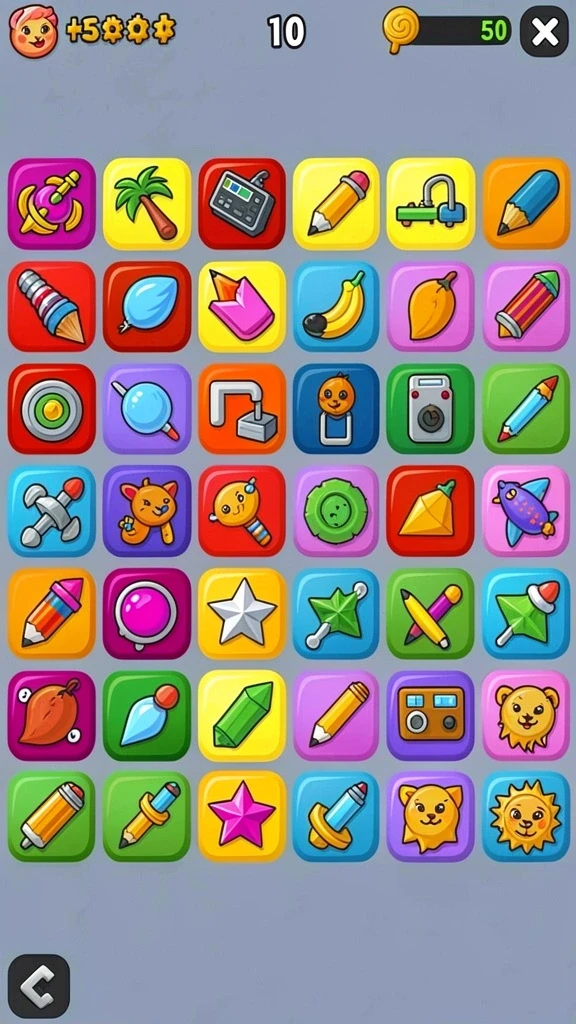
Task: Select the palm tree tile
Action: [x=147, y=204]
